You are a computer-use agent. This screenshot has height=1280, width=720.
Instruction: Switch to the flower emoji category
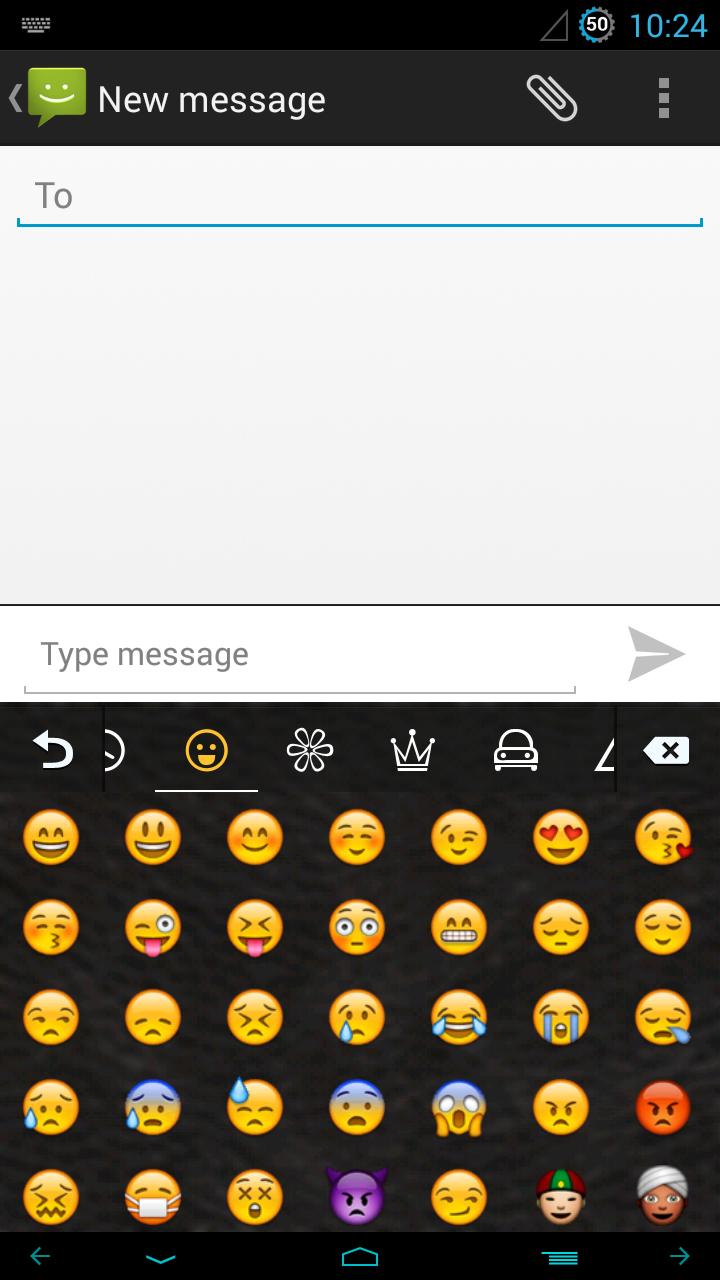pyautogui.click(x=309, y=749)
